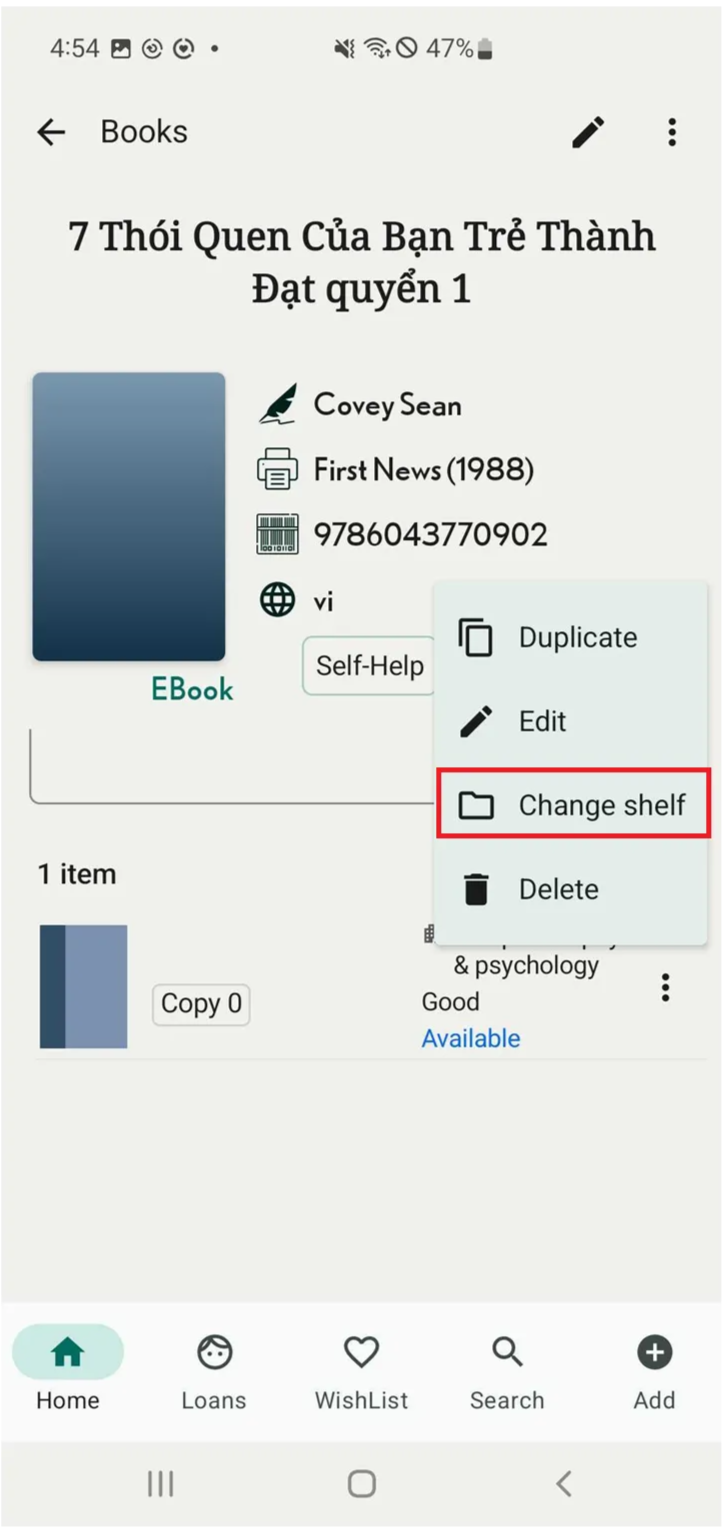Open the Add tab

(x=654, y=1371)
